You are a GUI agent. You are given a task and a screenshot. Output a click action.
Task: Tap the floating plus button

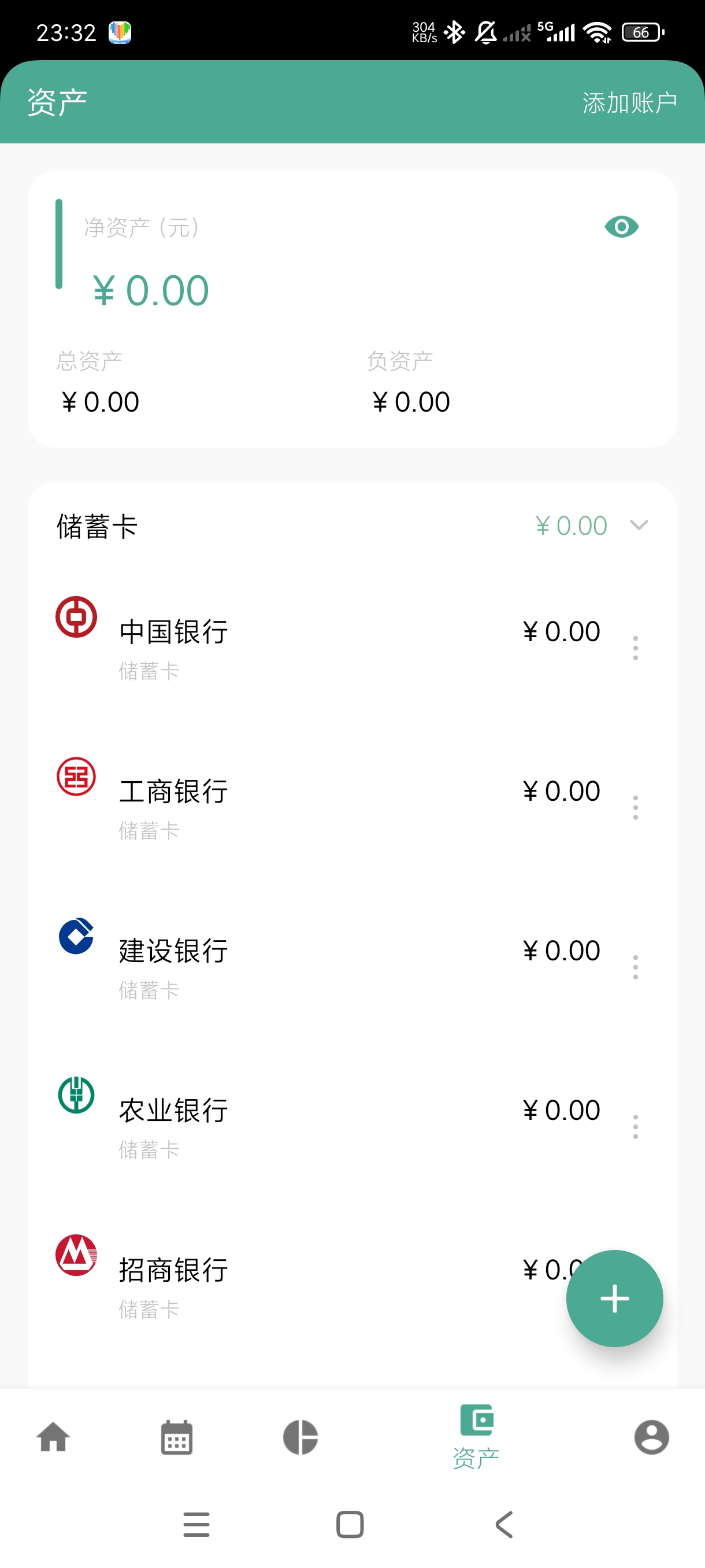pyautogui.click(x=614, y=1298)
